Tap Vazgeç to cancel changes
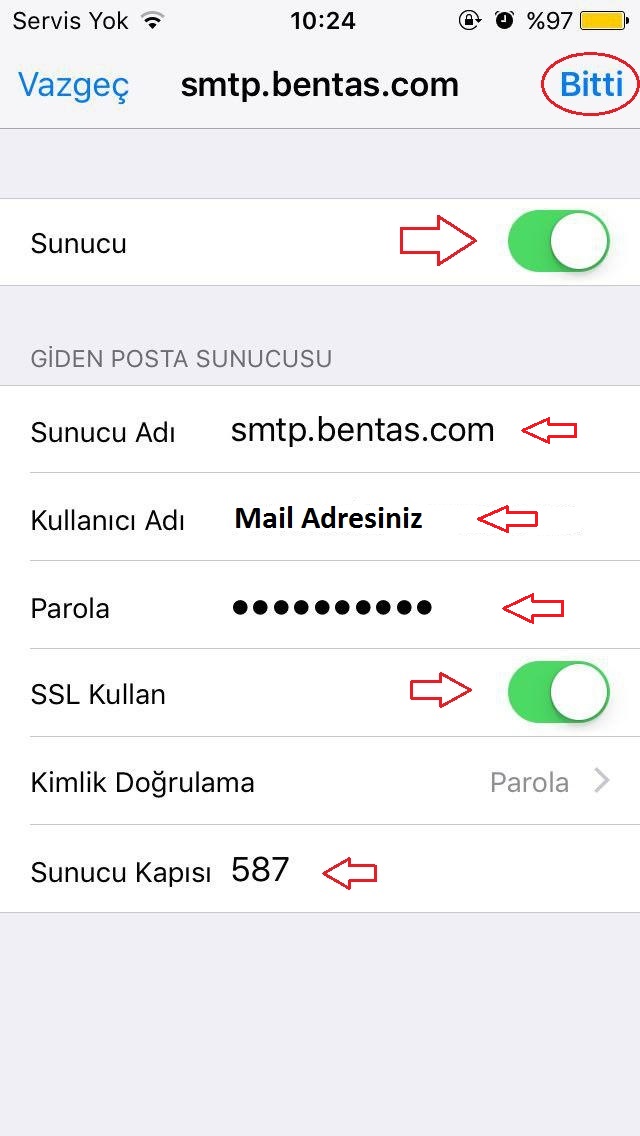Viewport: 640px width, 1136px height. (x=74, y=85)
